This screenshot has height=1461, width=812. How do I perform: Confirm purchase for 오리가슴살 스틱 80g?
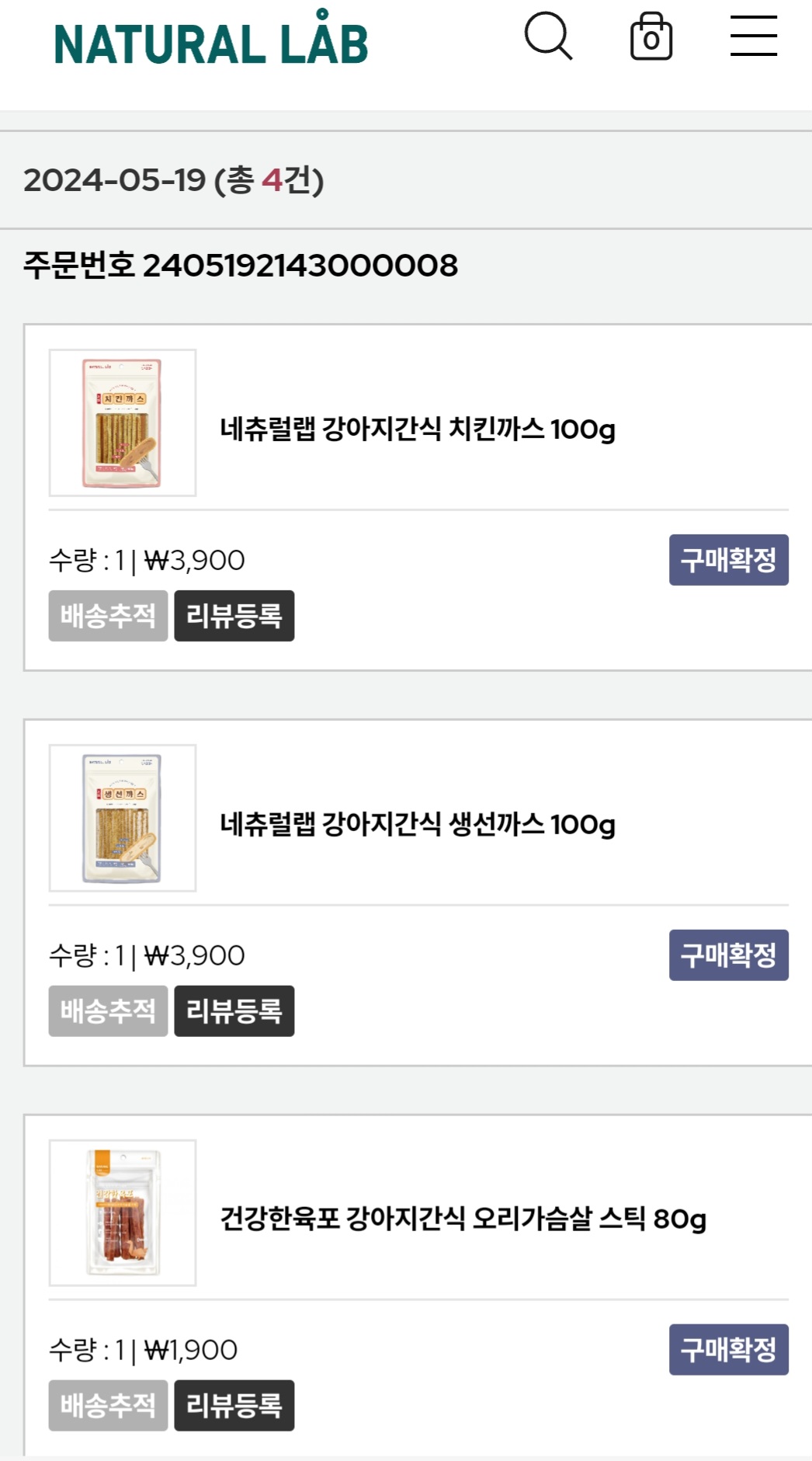(x=728, y=1349)
